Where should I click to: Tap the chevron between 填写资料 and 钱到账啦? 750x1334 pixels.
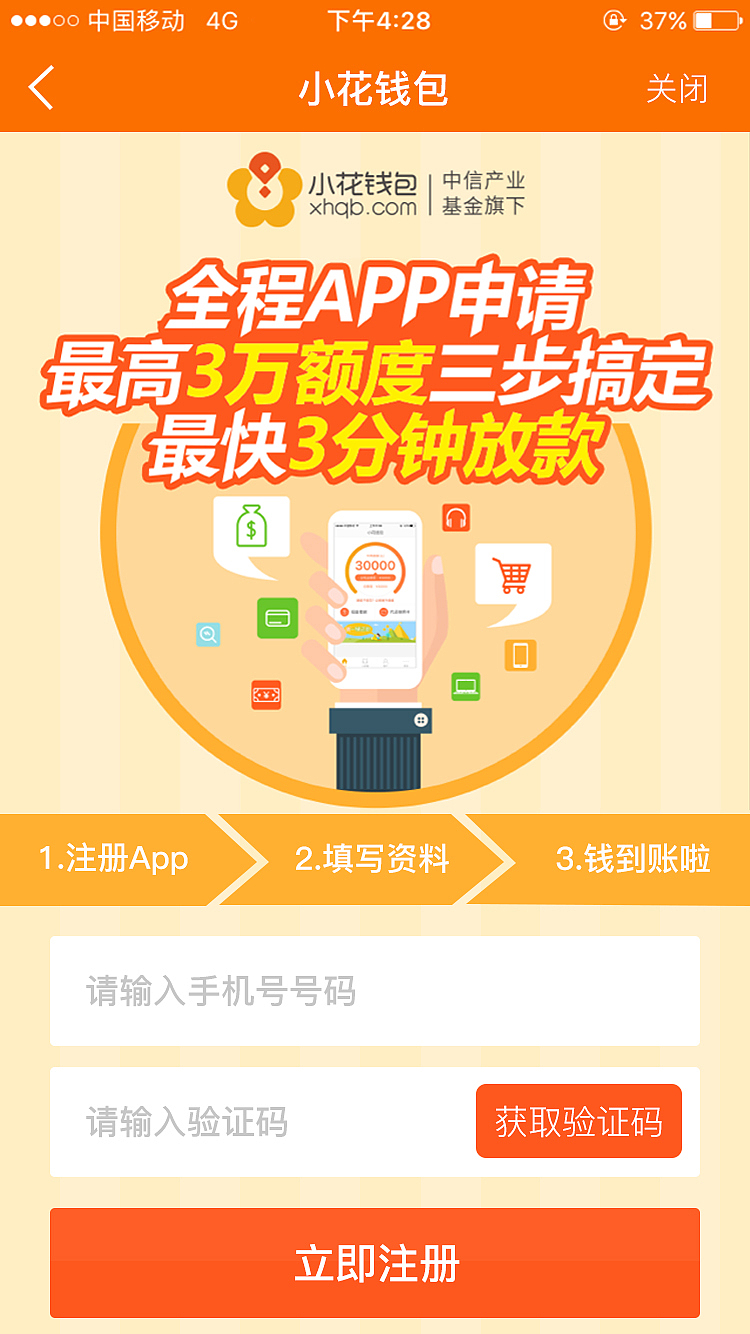tap(495, 859)
